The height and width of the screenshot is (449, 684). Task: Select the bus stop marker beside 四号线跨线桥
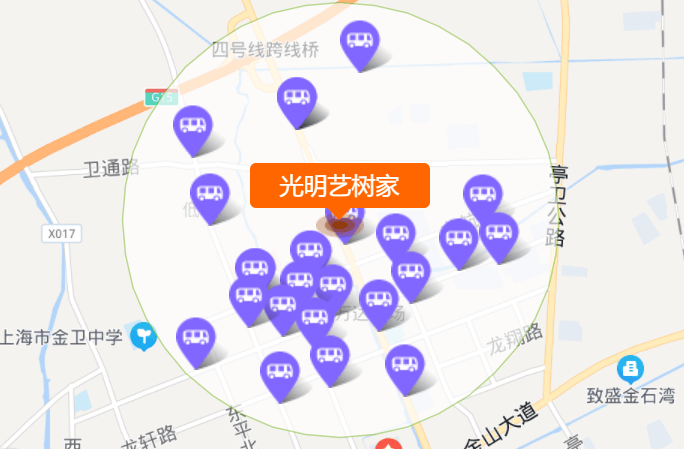[359, 43]
